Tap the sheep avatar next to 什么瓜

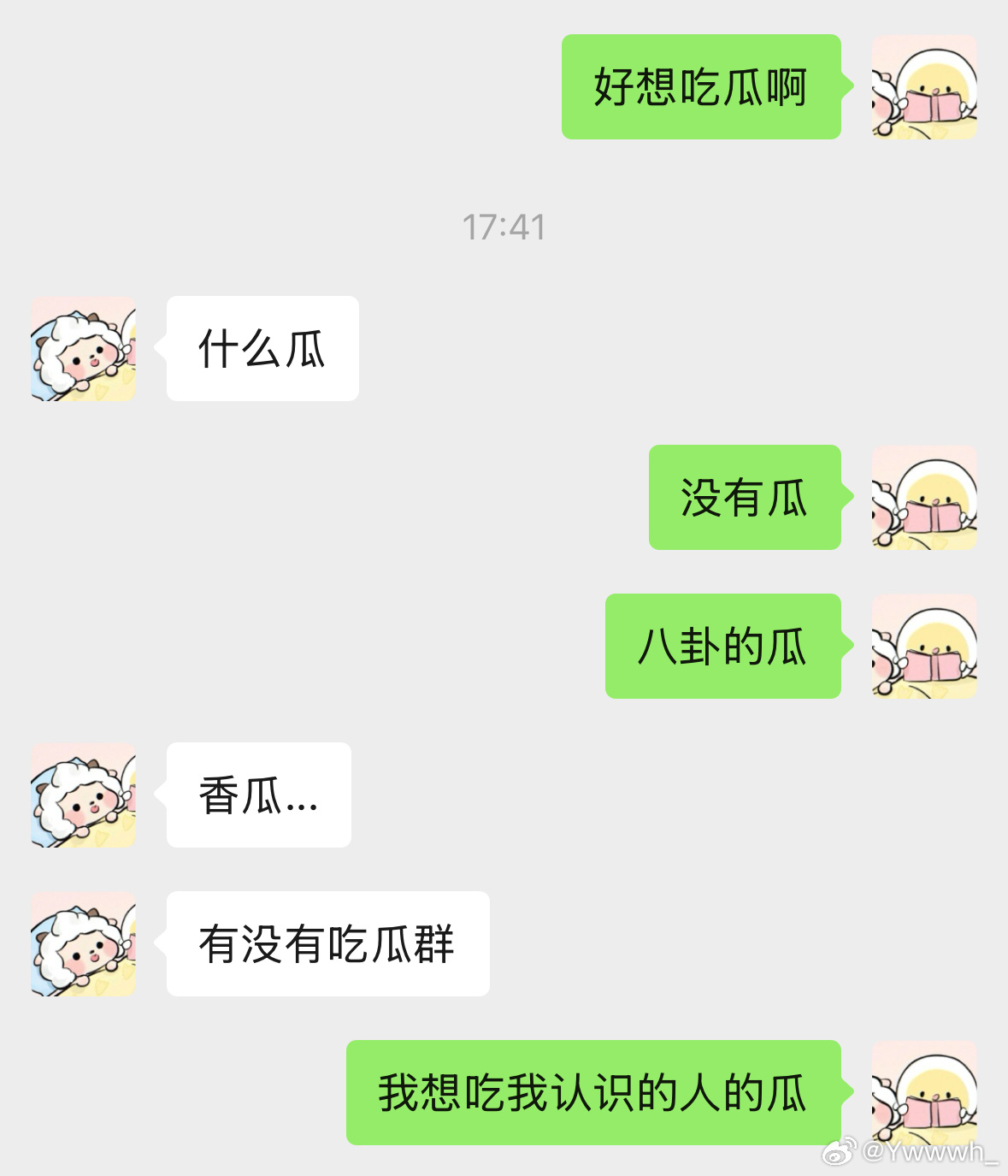click(x=84, y=349)
